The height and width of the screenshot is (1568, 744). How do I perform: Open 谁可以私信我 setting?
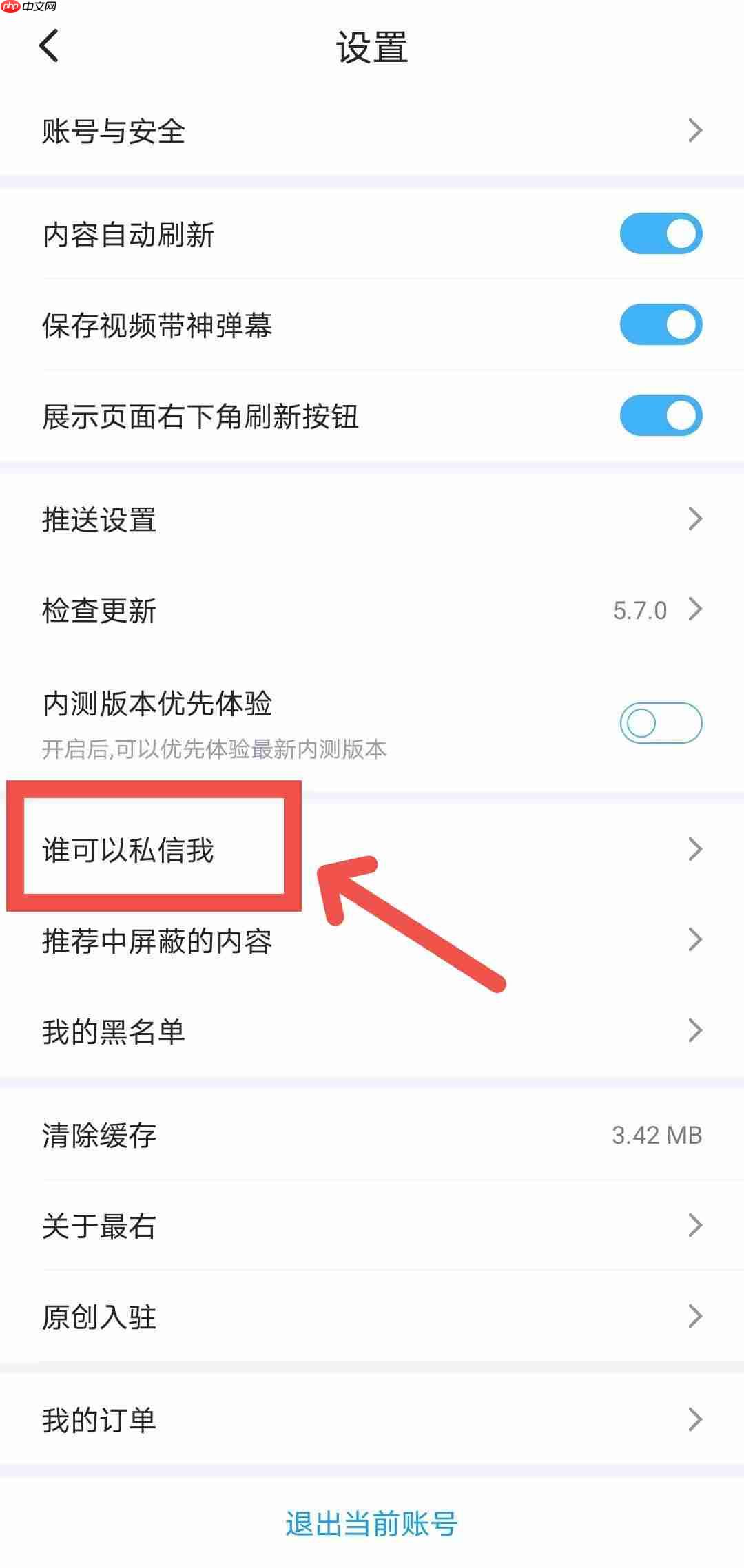coord(372,850)
